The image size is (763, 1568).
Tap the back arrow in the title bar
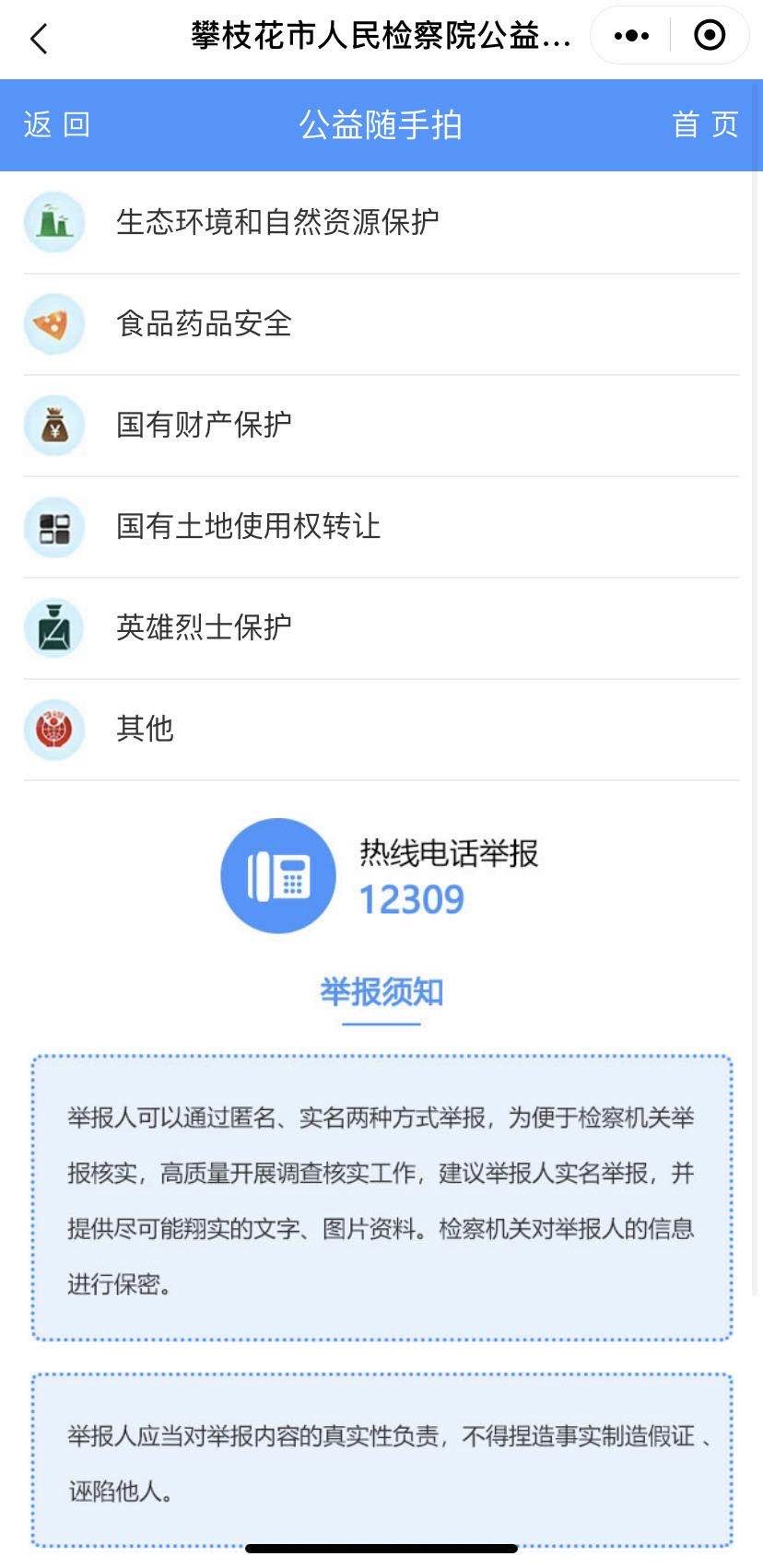point(39,39)
